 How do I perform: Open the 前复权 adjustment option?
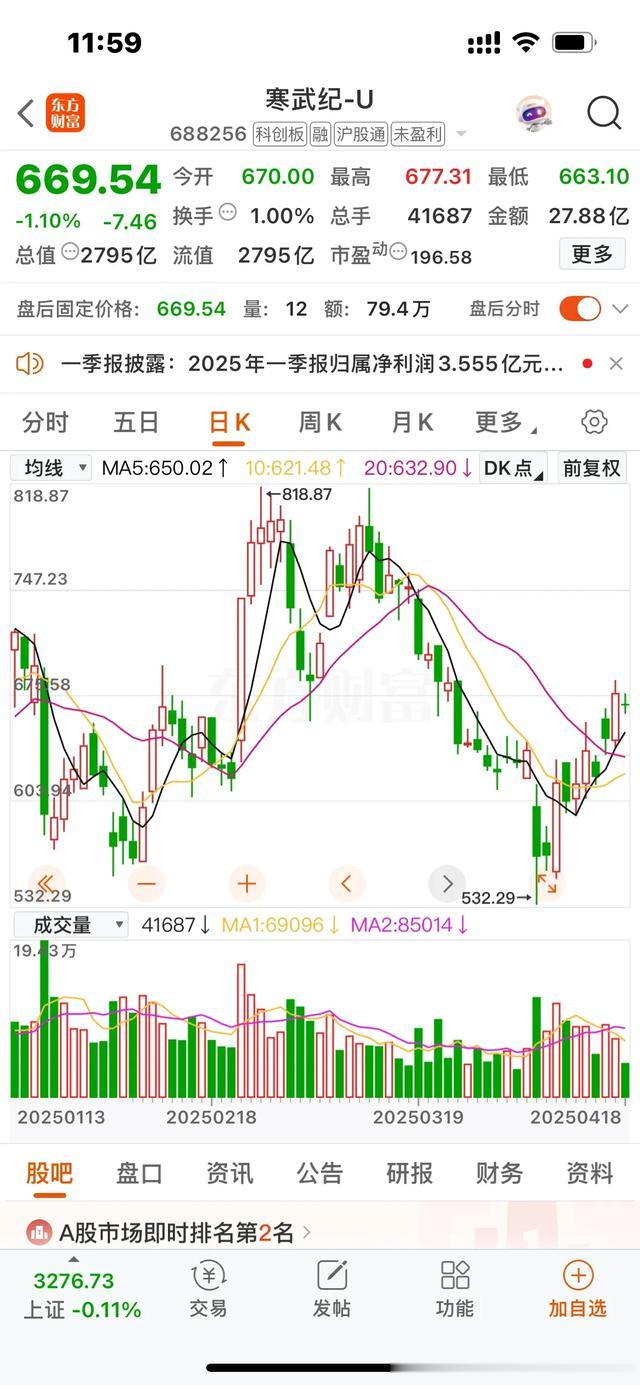592,467
